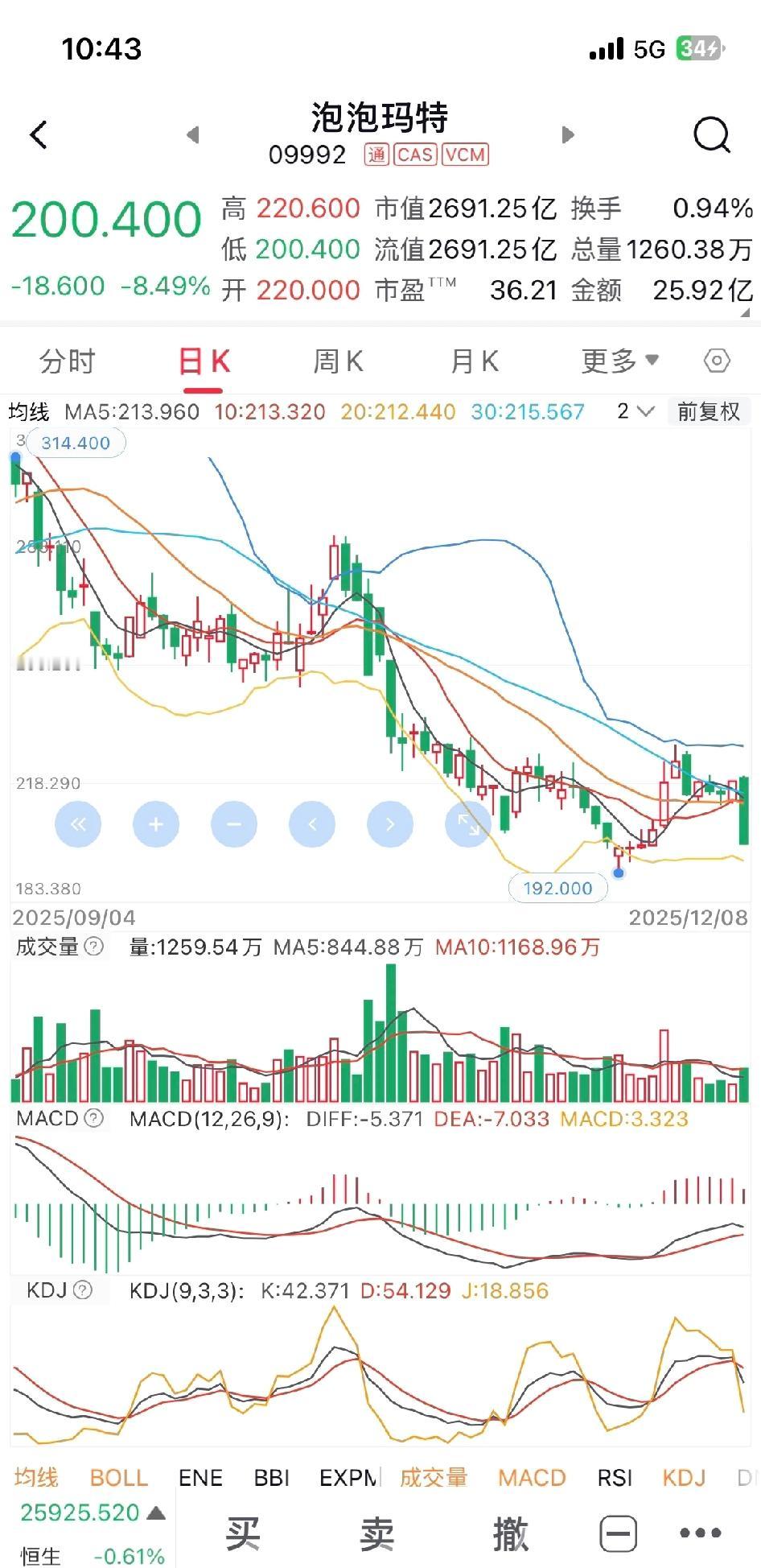Open the 成交量 help question mark

(x=93, y=947)
